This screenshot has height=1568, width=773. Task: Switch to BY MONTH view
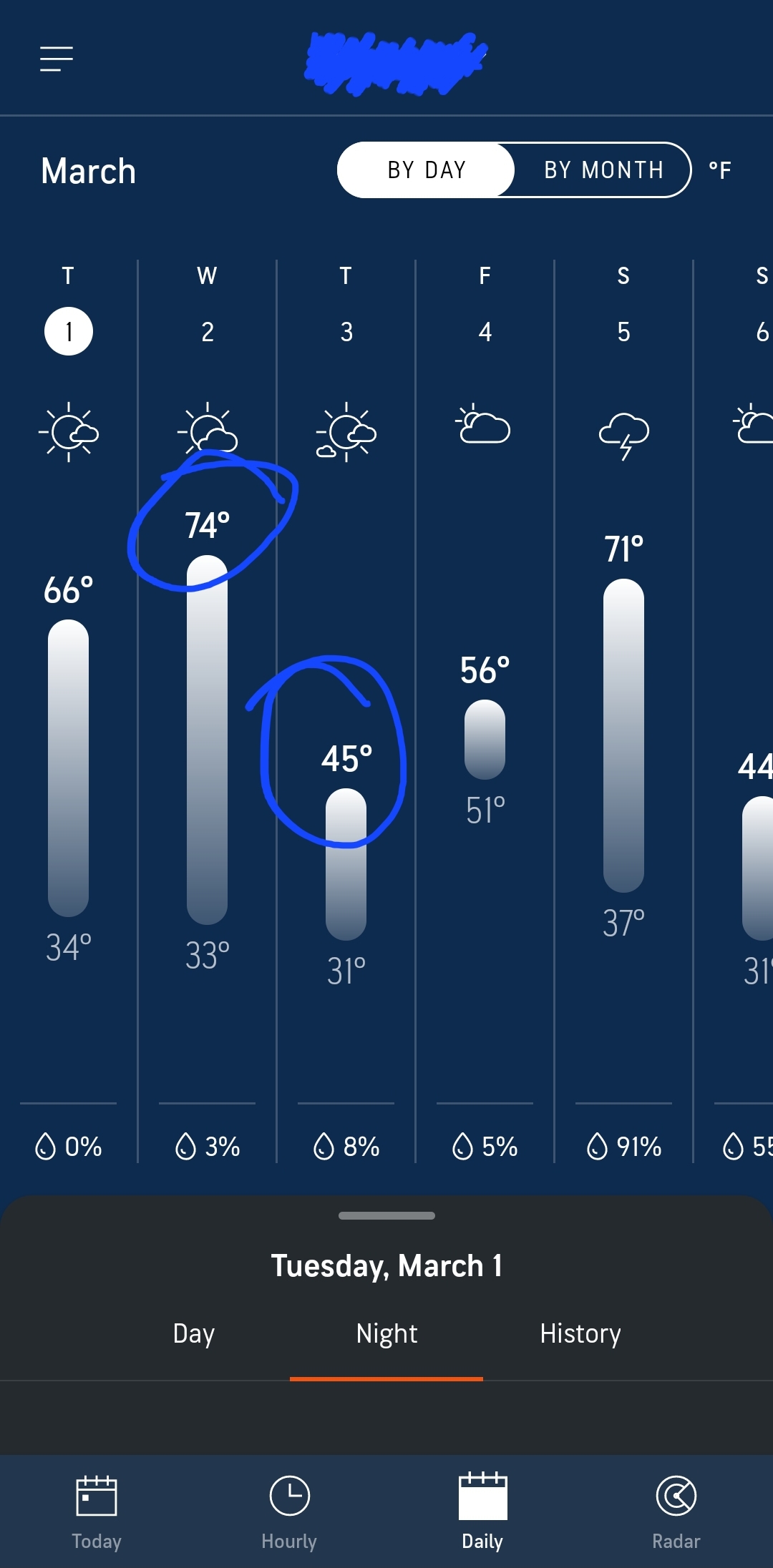pos(604,170)
